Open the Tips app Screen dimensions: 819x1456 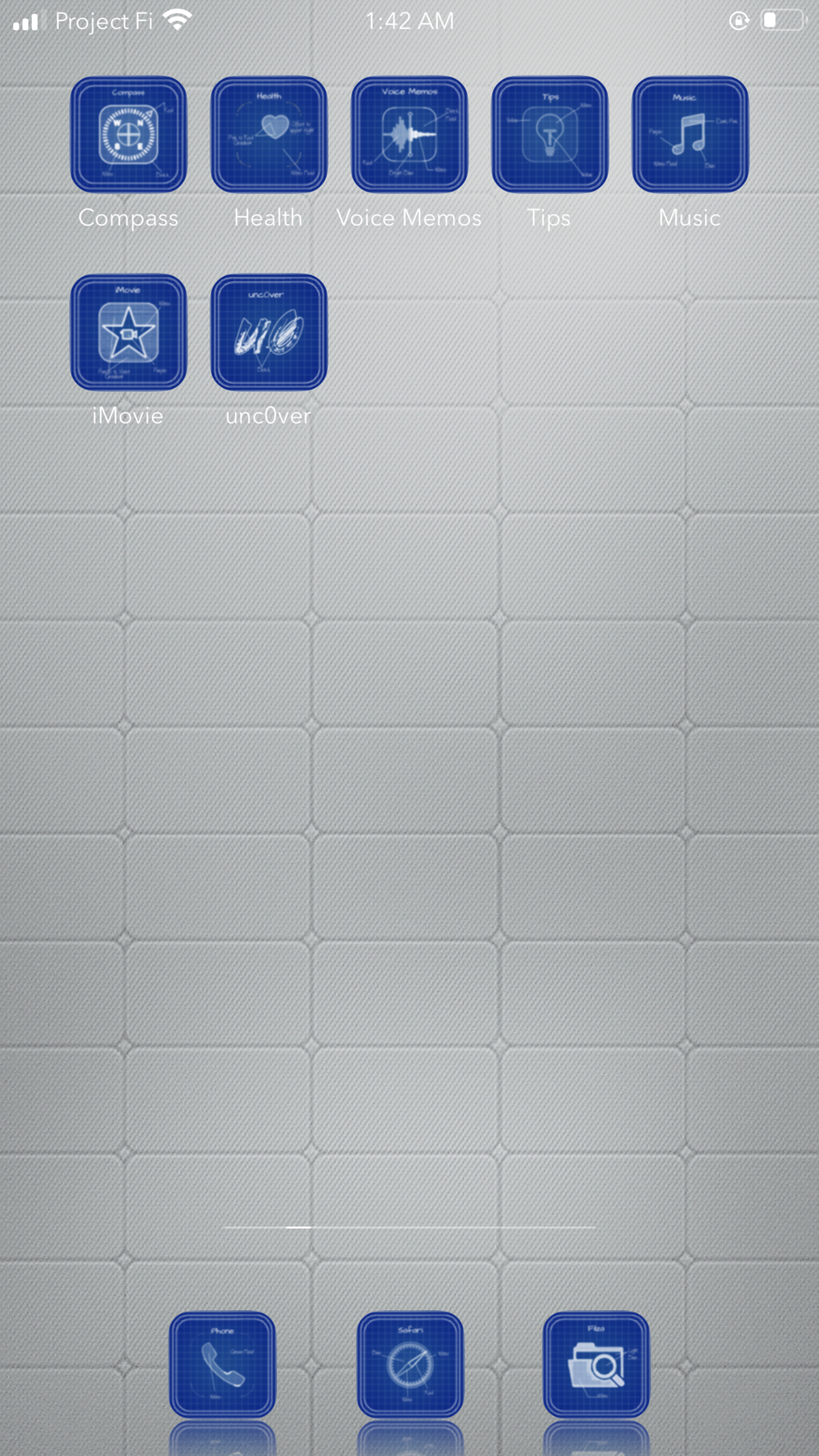[x=550, y=134]
